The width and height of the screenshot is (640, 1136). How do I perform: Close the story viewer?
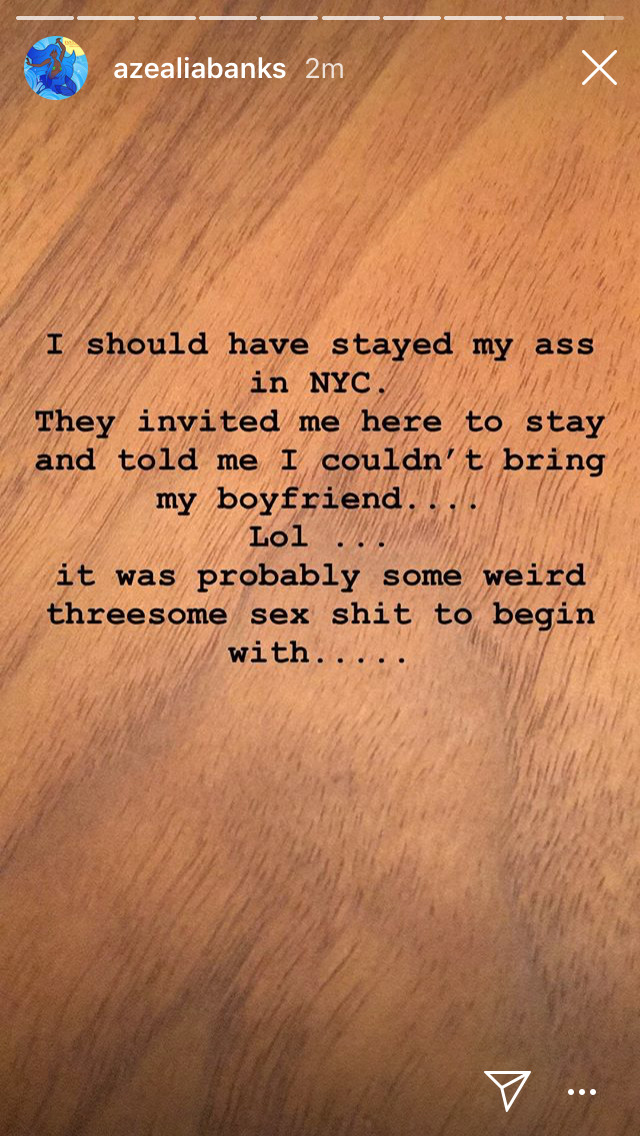599,68
